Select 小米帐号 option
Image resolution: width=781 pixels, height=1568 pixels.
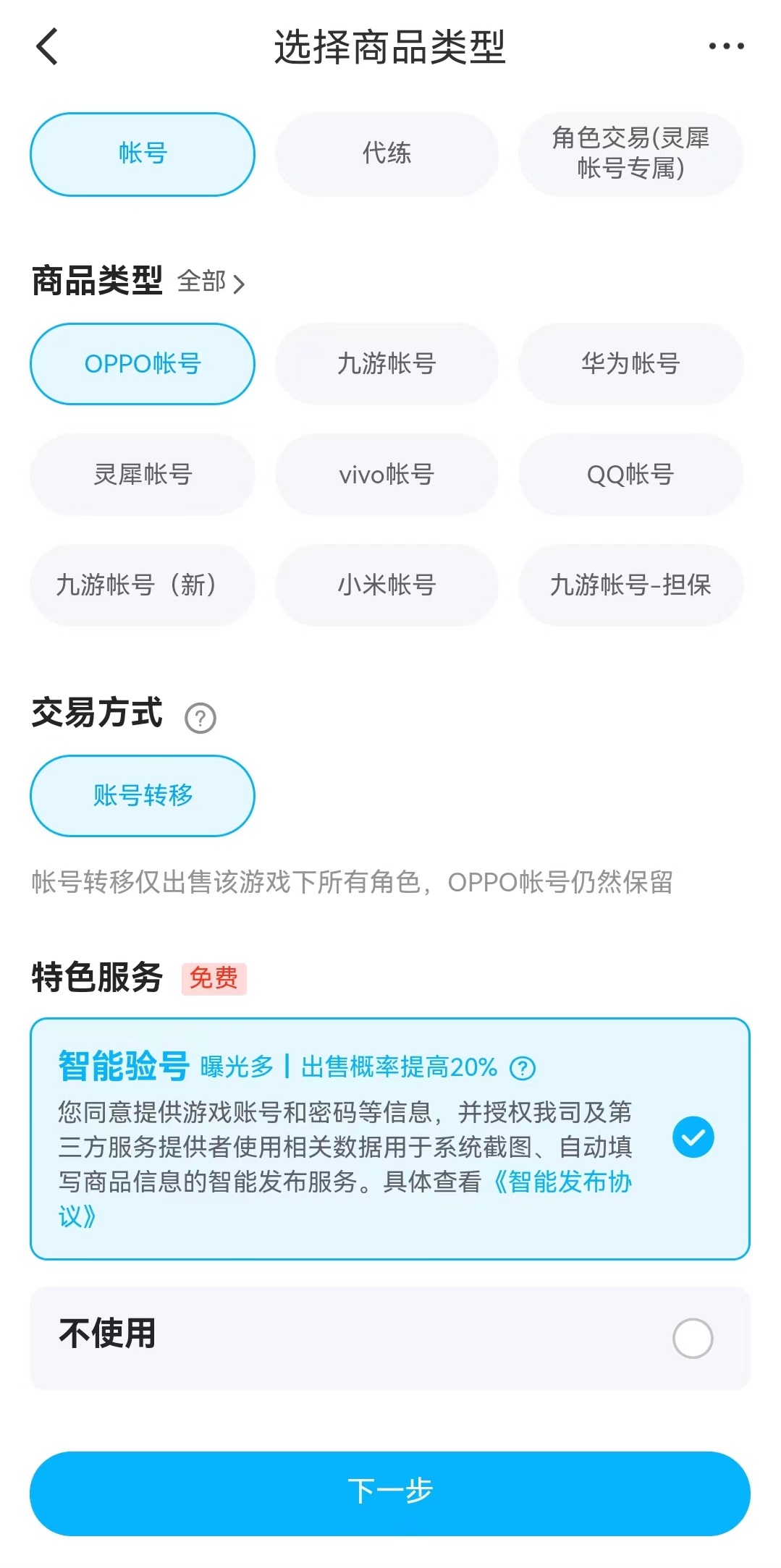coord(387,585)
